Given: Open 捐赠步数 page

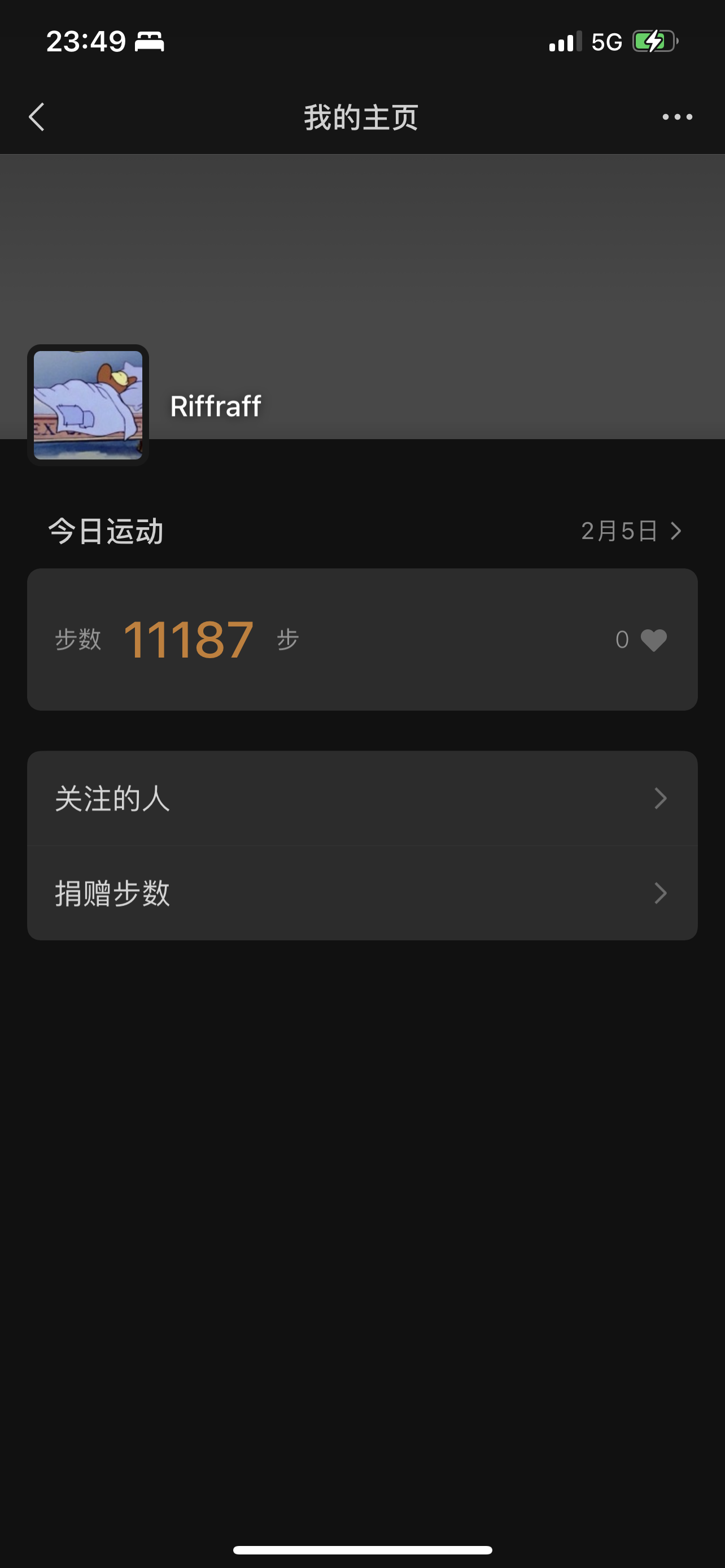Looking at the screenshot, I should tap(362, 893).
